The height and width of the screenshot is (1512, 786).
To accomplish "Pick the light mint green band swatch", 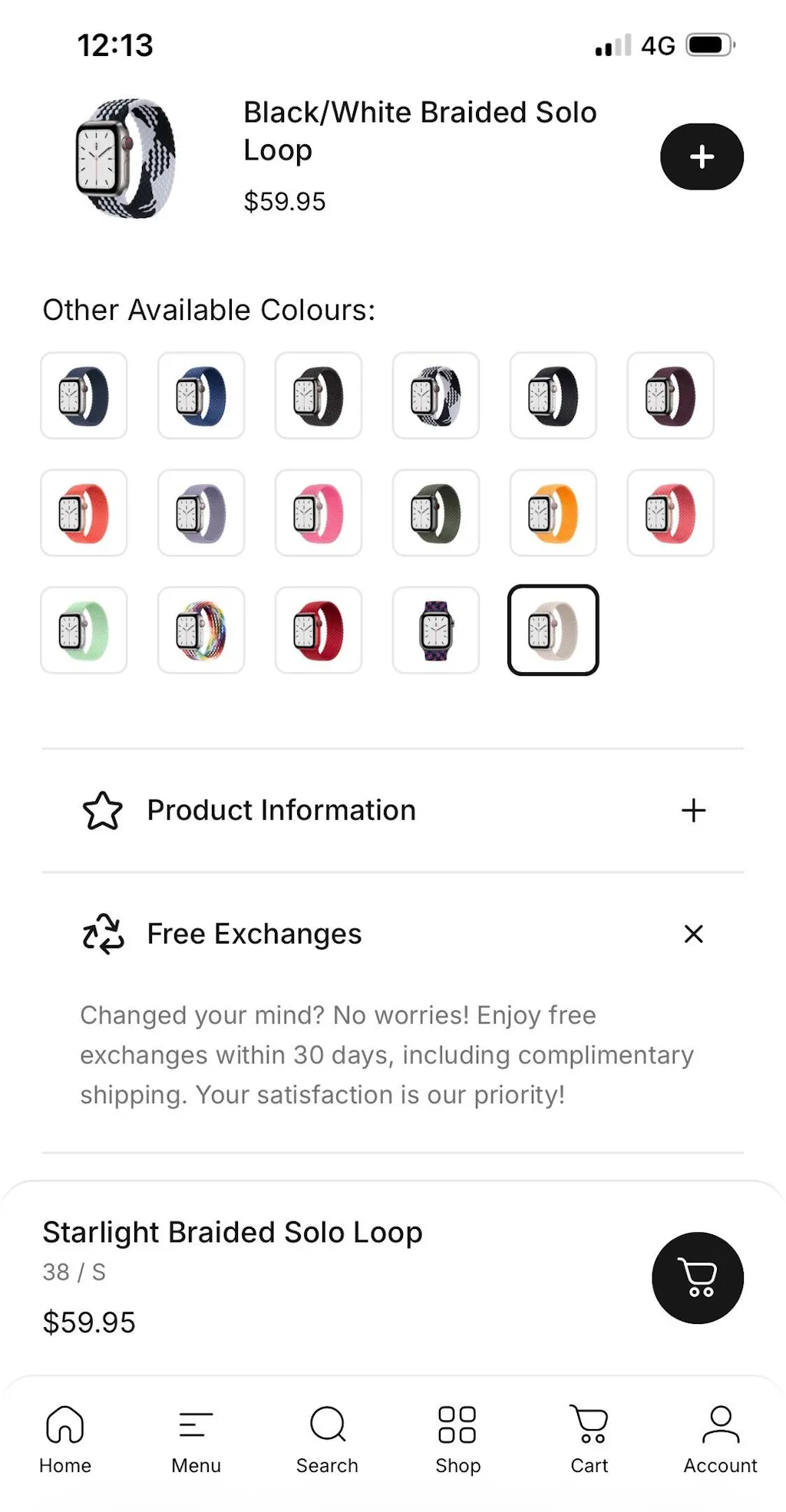I will tap(84, 630).
